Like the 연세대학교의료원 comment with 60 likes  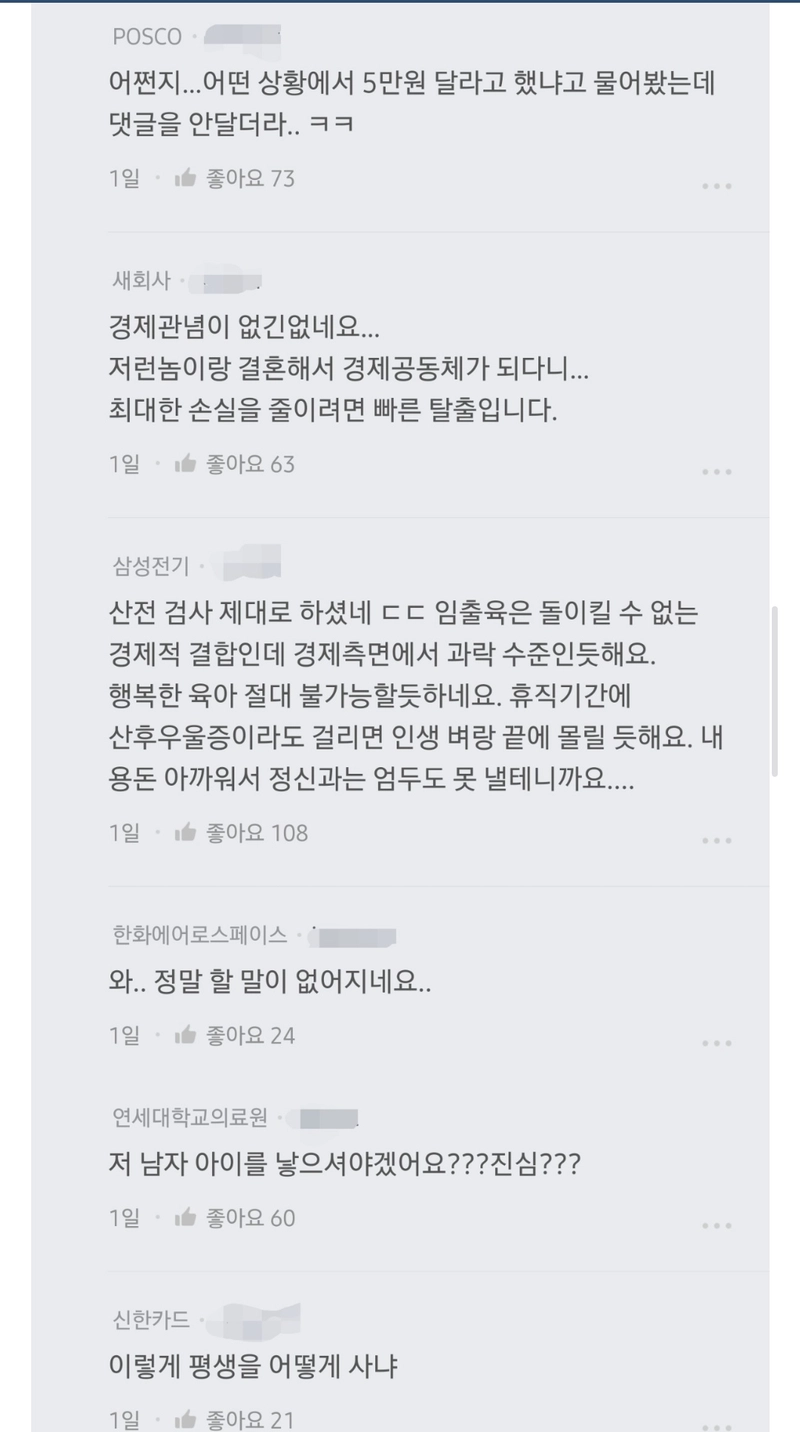pos(185,1218)
